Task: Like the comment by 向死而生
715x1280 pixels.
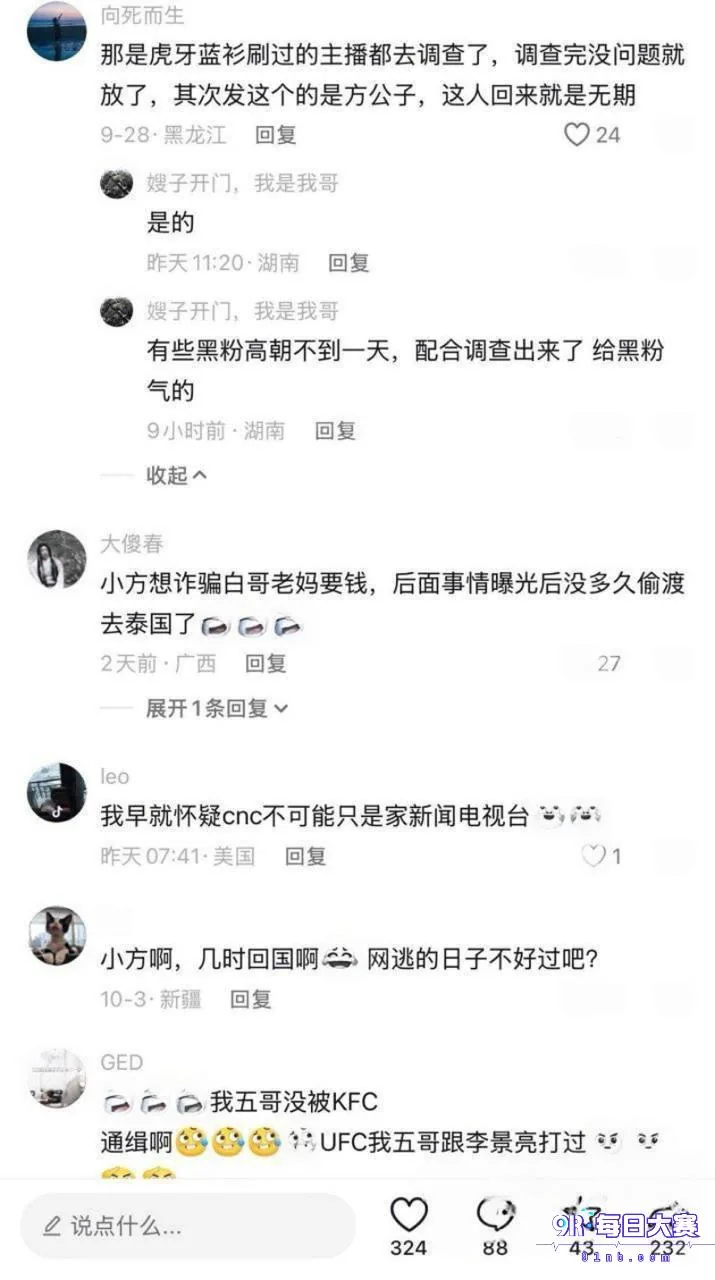Action: click(x=577, y=134)
